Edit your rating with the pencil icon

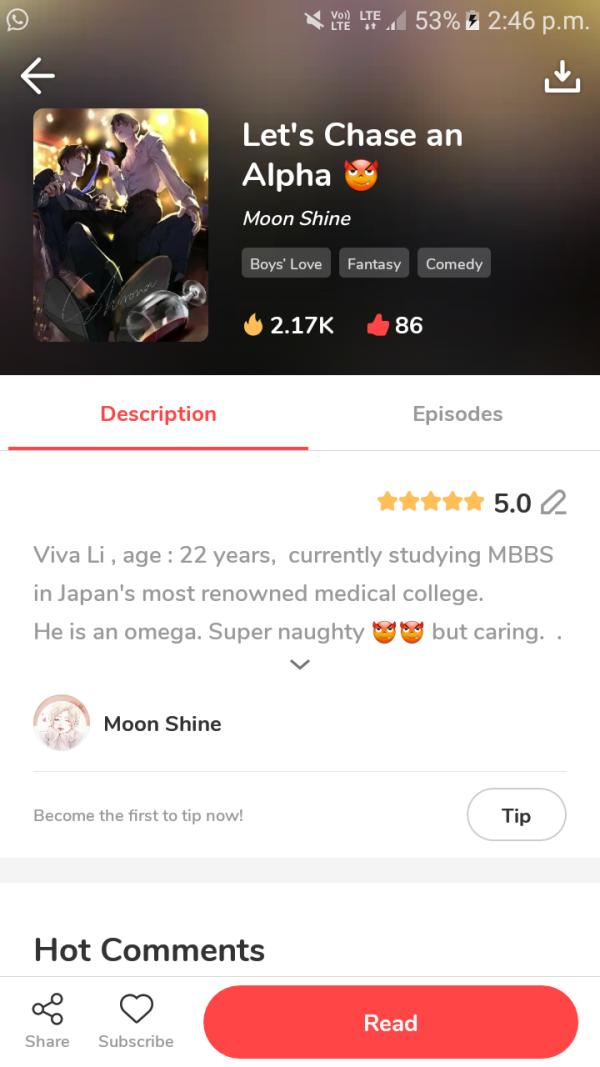click(553, 502)
